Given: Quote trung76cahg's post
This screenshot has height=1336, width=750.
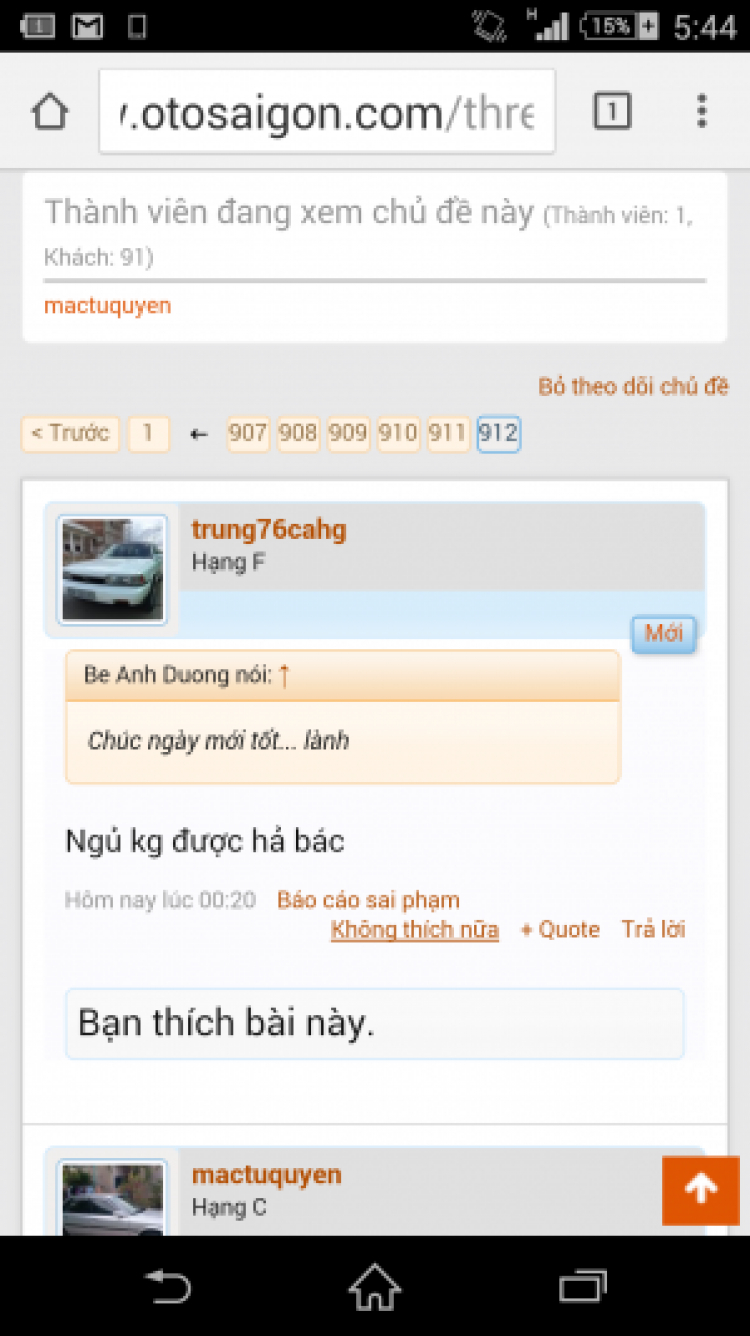Looking at the screenshot, I should [x=562, y=930].
